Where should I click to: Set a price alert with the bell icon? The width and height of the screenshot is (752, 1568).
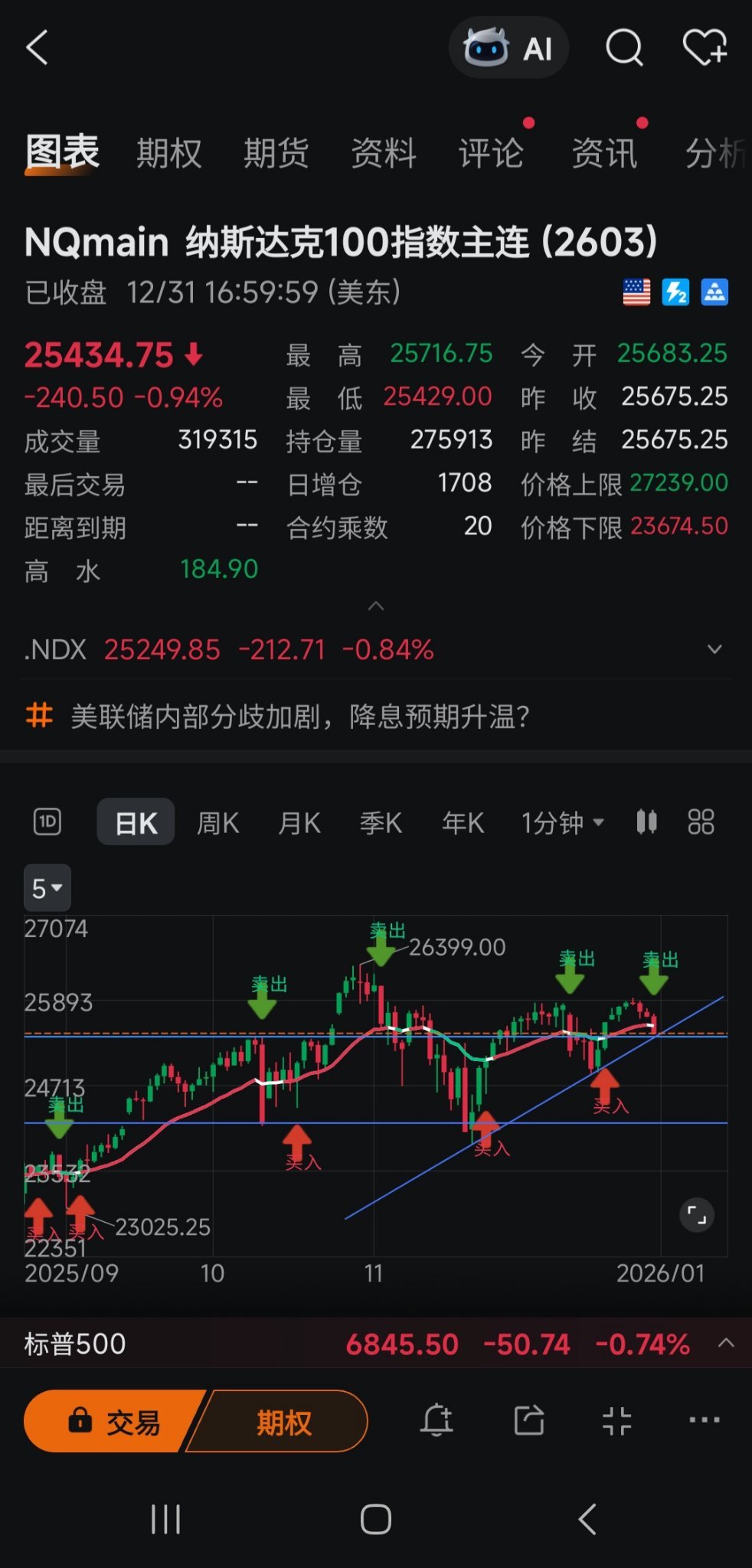(436, 1420)
